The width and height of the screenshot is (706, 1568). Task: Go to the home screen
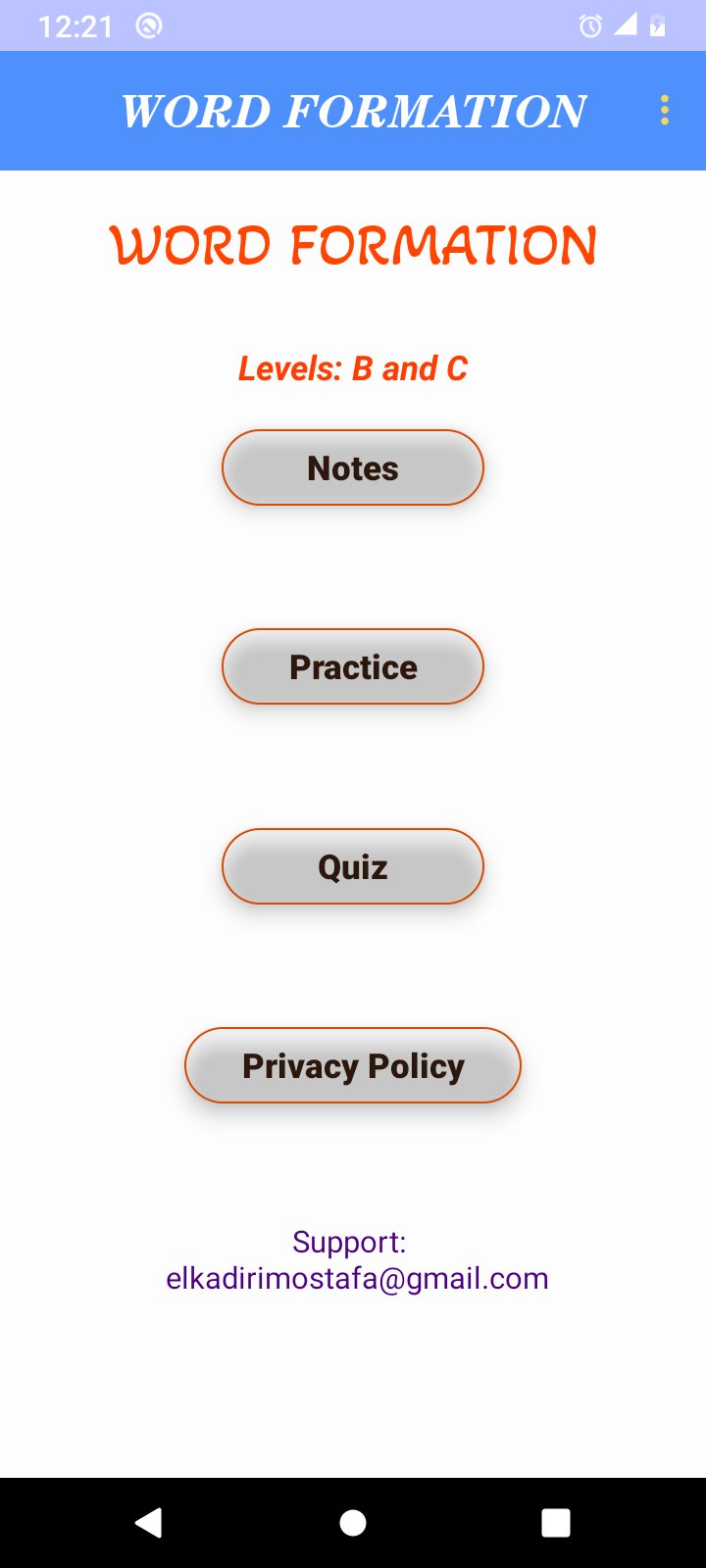(353, 1522)
